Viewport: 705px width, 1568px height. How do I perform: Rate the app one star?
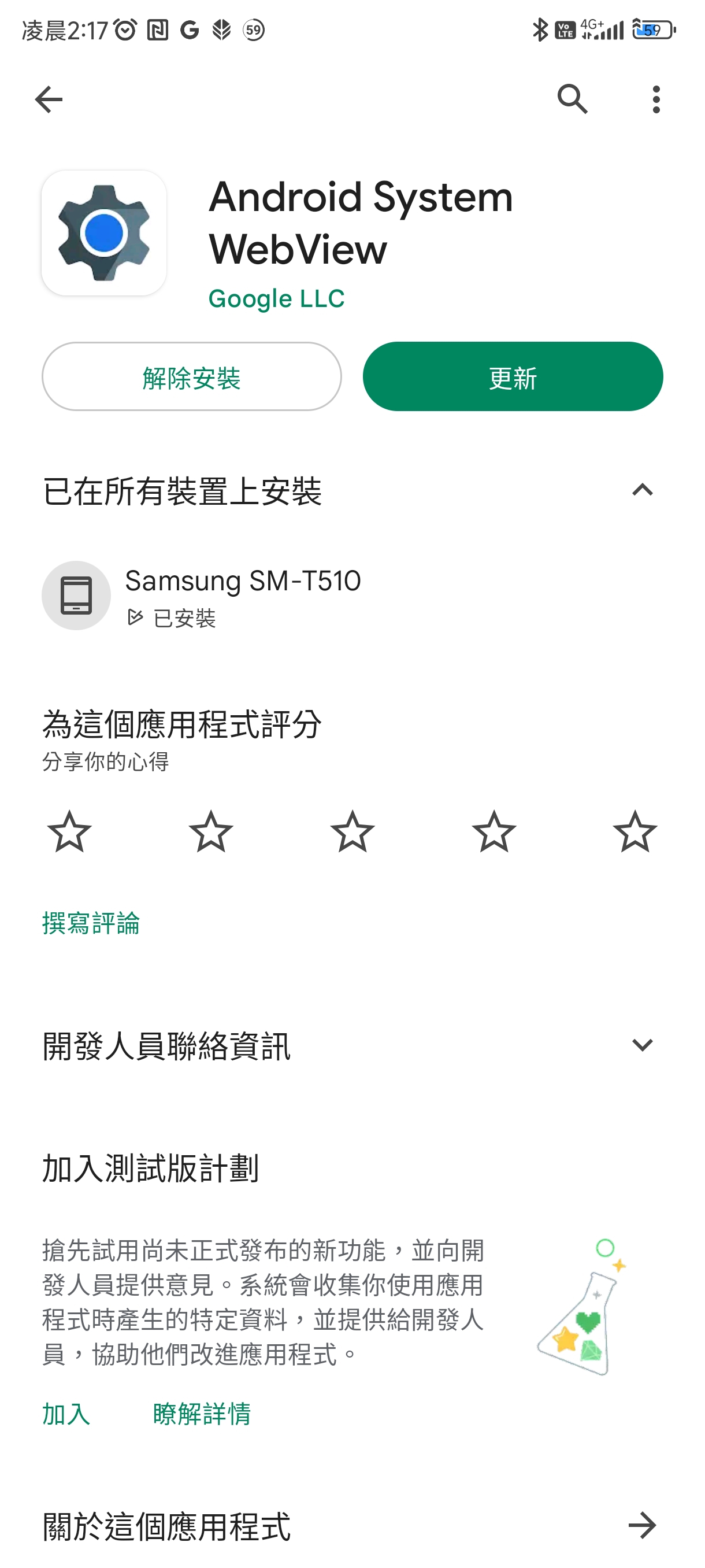(69, 831)
